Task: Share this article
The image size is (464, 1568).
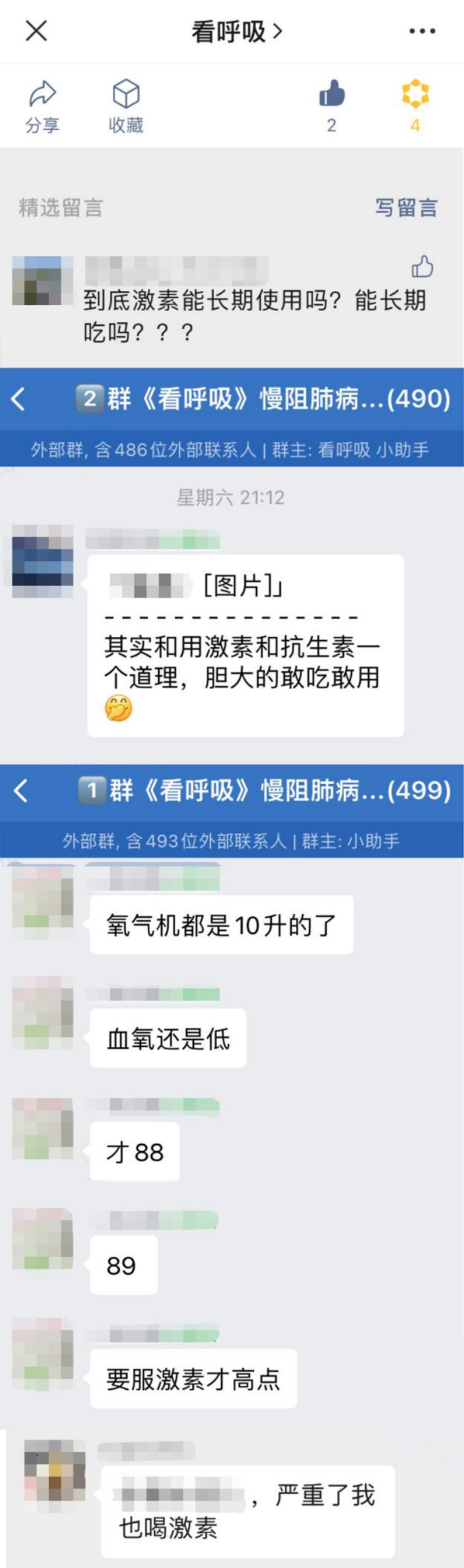Action: [x=42, y=106]
